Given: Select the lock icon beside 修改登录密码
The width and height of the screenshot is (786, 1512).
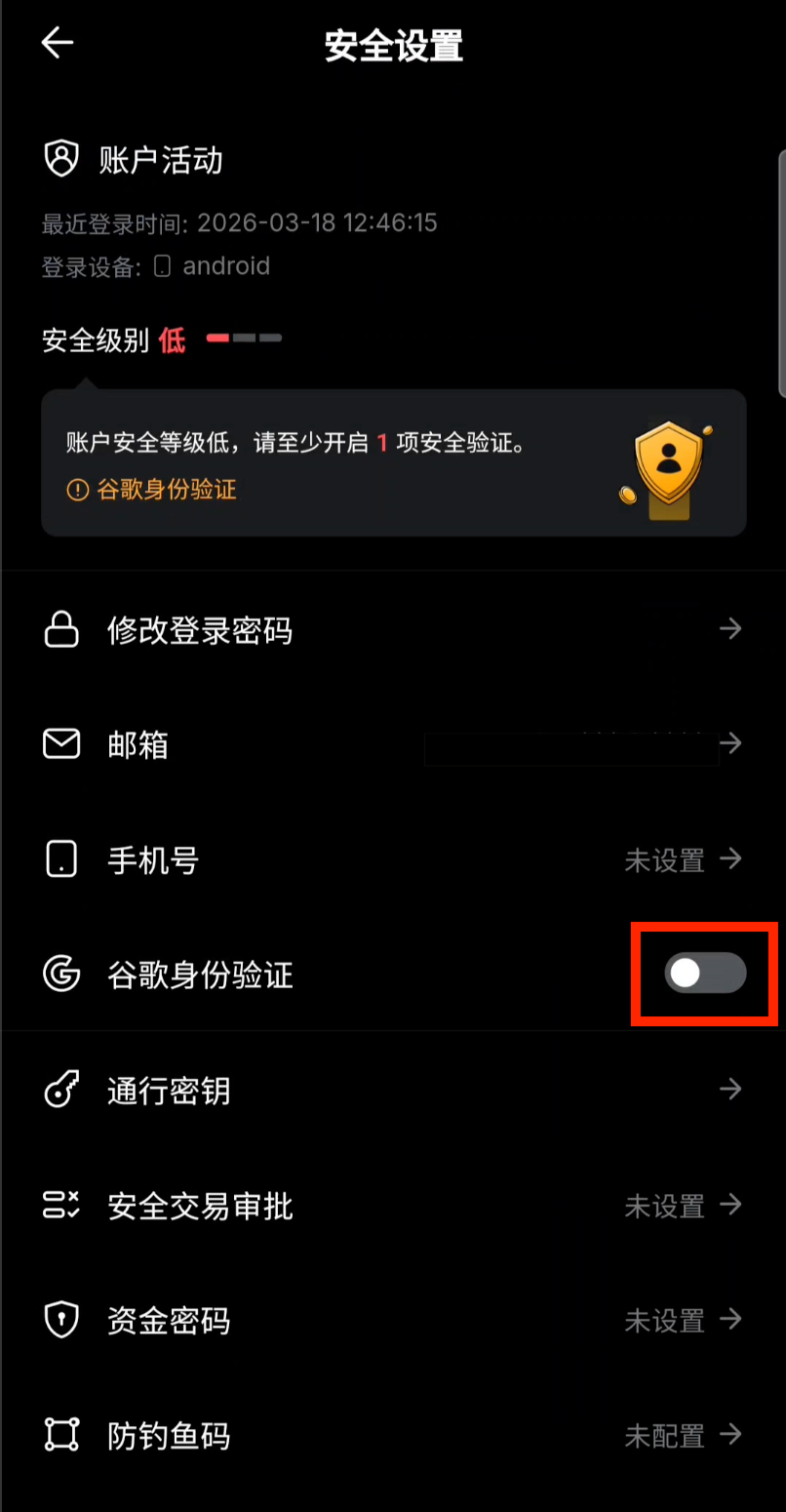Looking at the screenshot, I should tap(61, 630).
